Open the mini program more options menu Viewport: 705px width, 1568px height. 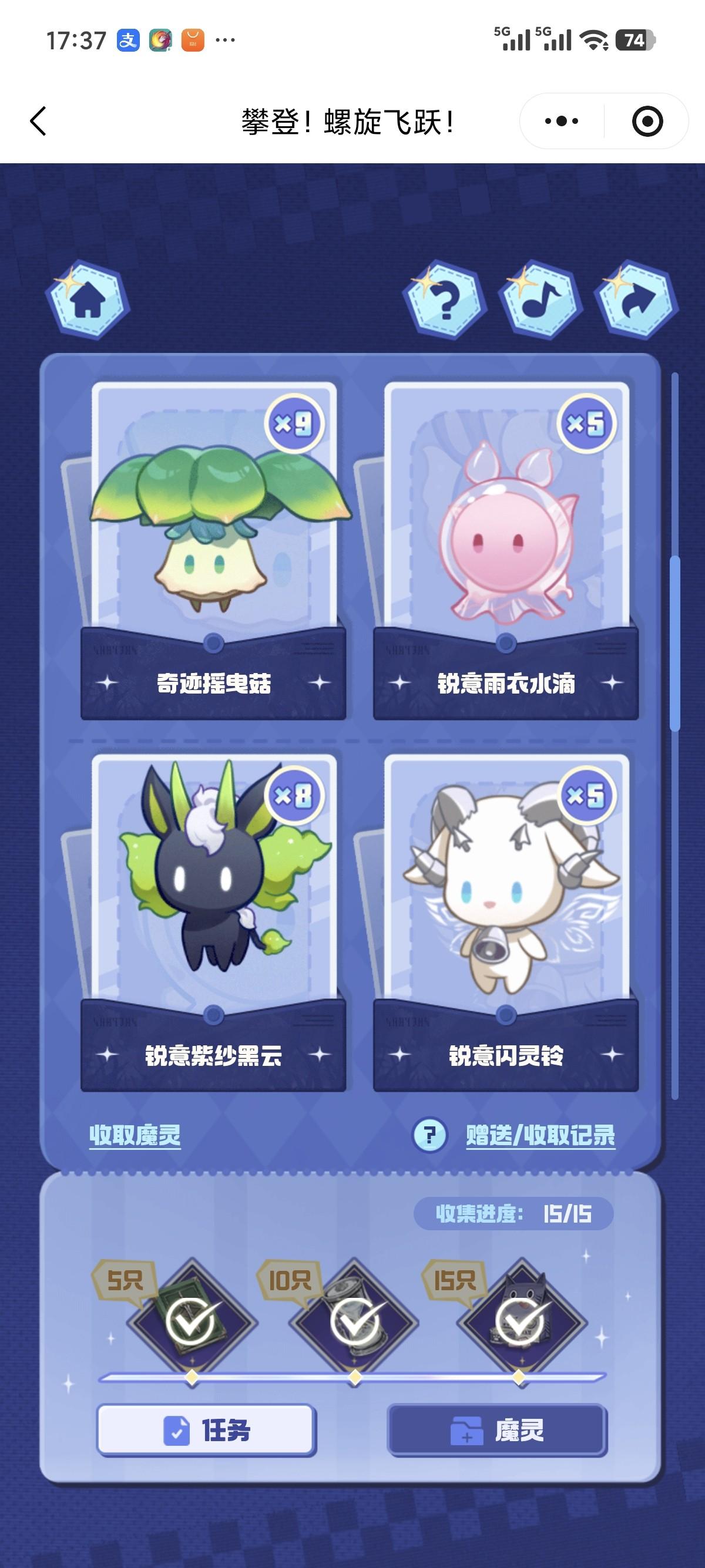coord(561,120)
